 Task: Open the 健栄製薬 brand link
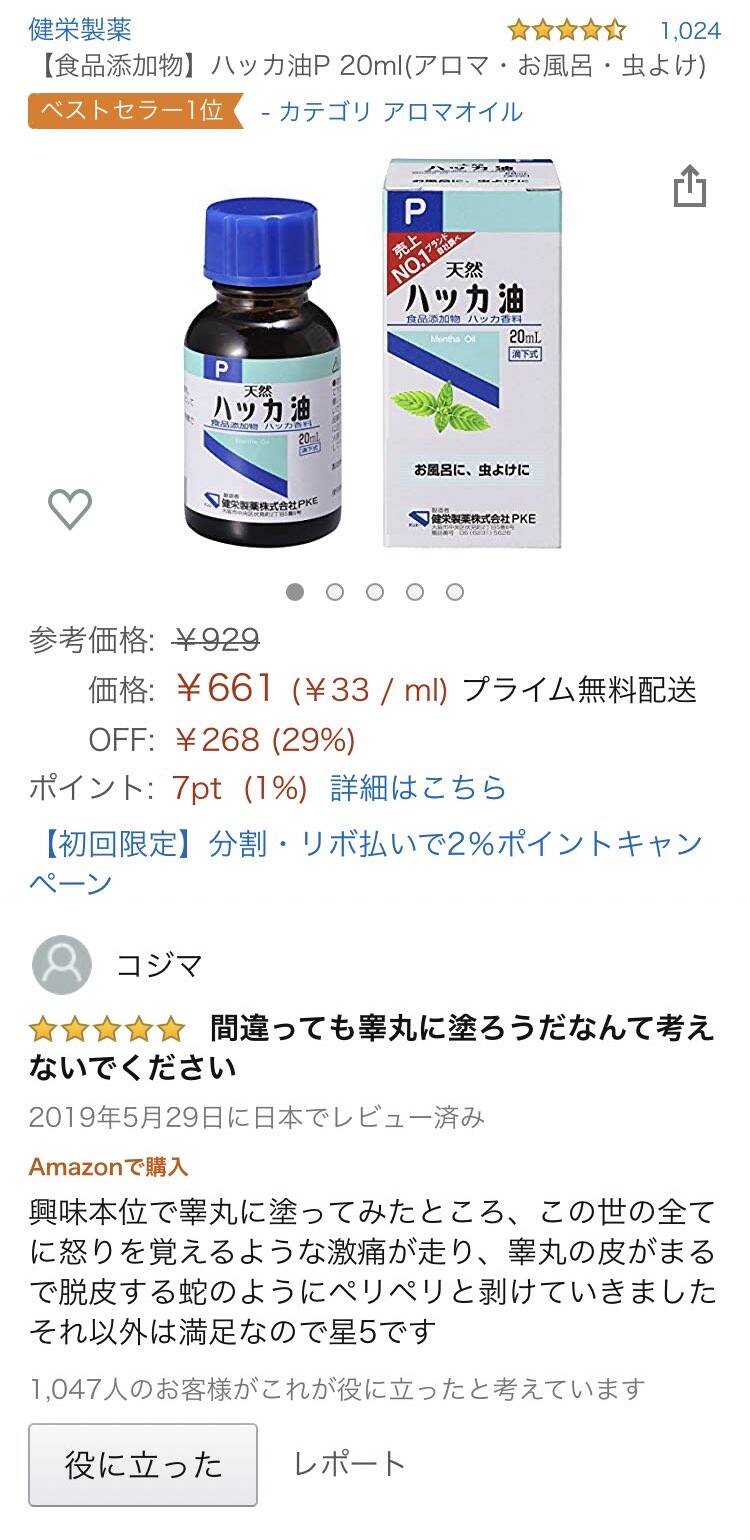click(80, 30)
